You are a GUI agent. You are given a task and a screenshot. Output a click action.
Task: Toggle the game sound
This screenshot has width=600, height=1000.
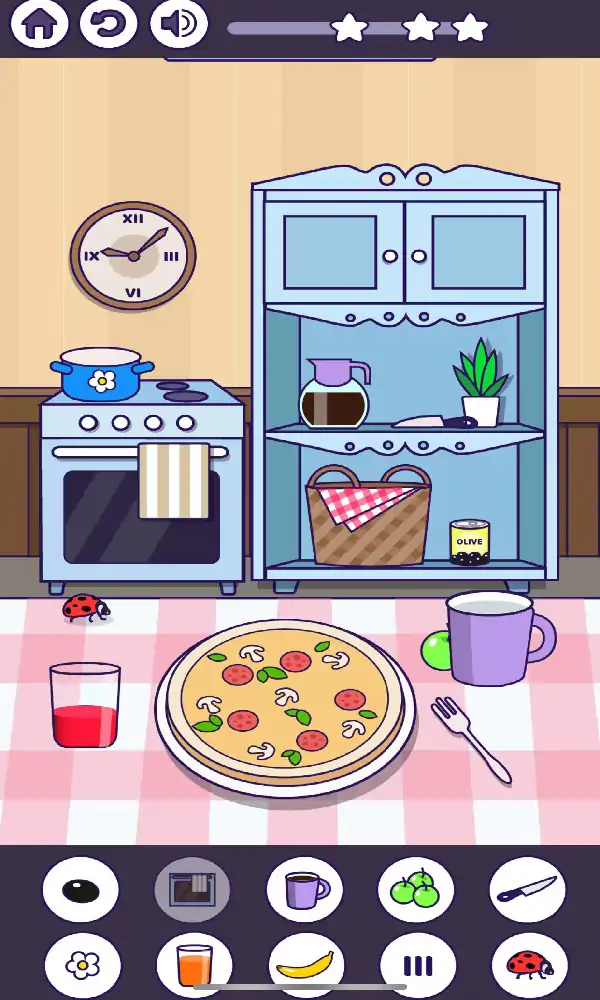click(179, 24)
